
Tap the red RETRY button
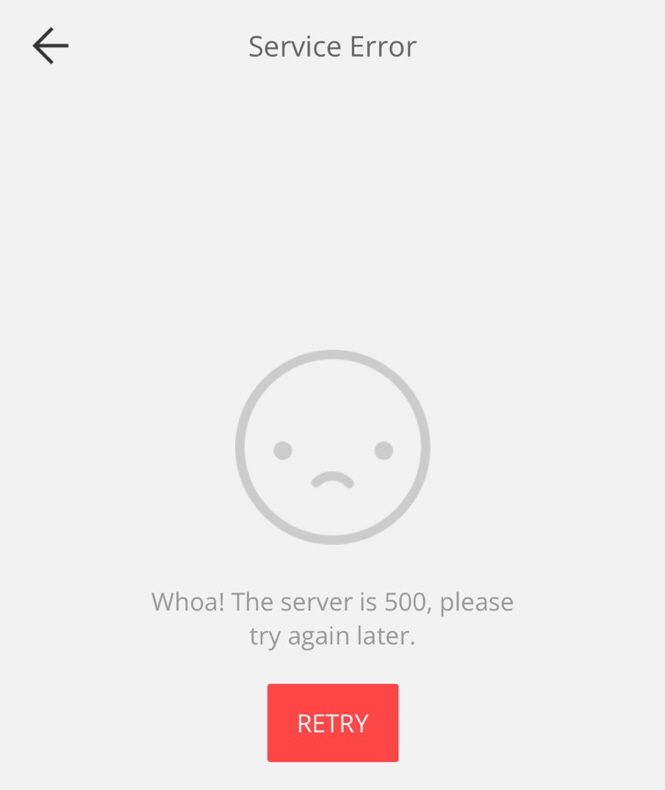[x=332, y=723]
